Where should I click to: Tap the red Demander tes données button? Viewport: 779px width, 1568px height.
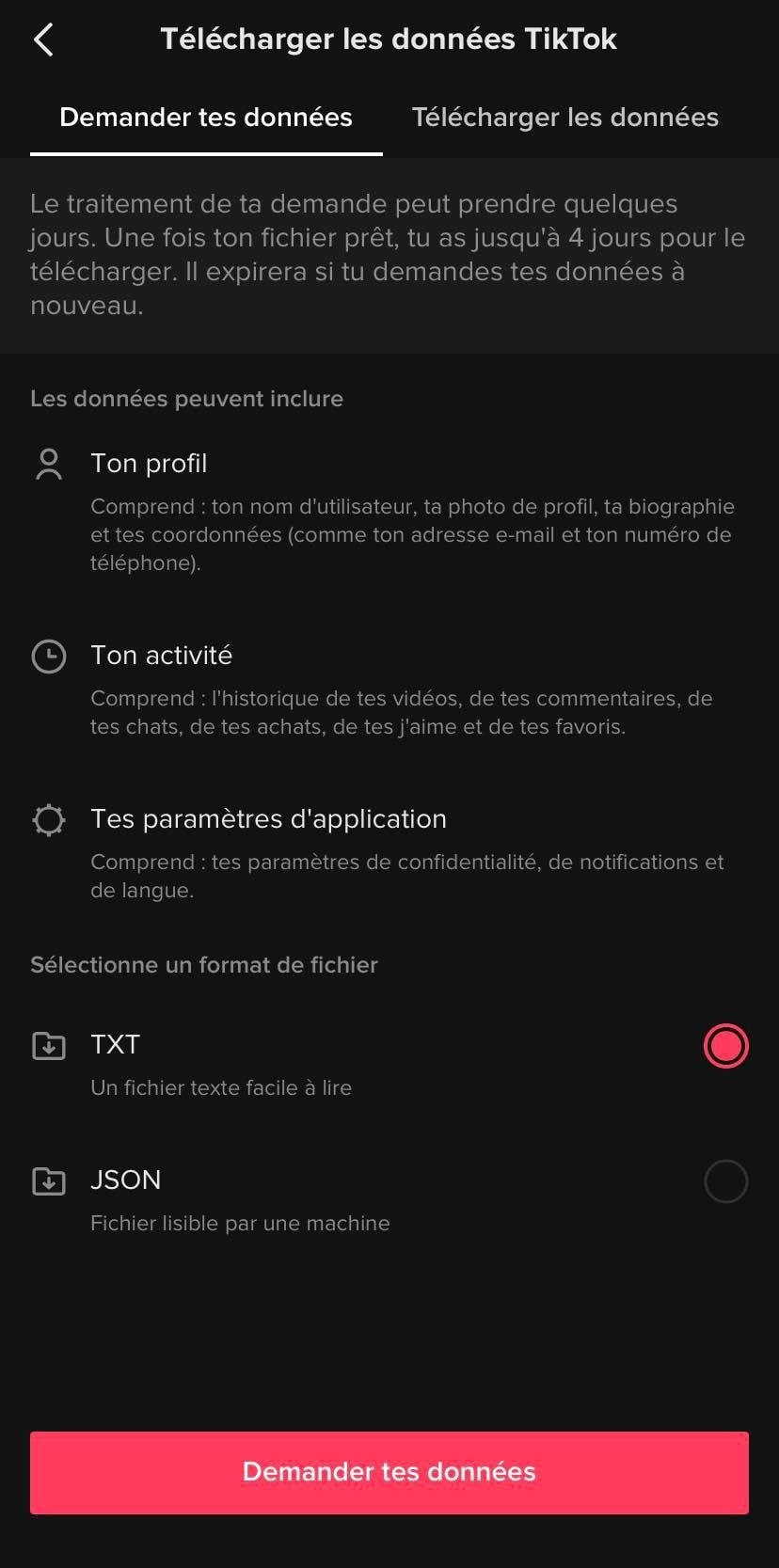coord(389,1472)
